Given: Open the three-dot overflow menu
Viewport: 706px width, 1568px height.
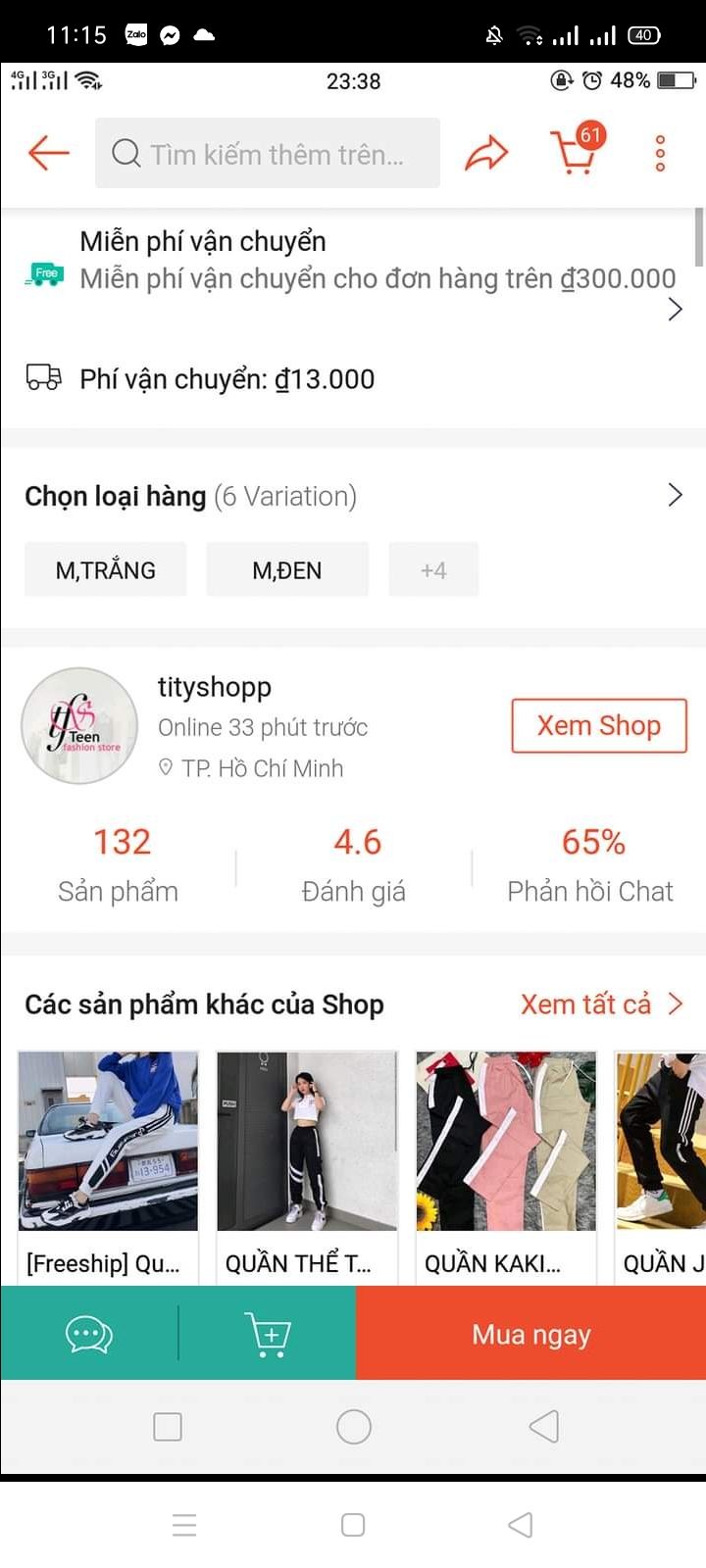Looking at the screenshot, I should [658, 153].
